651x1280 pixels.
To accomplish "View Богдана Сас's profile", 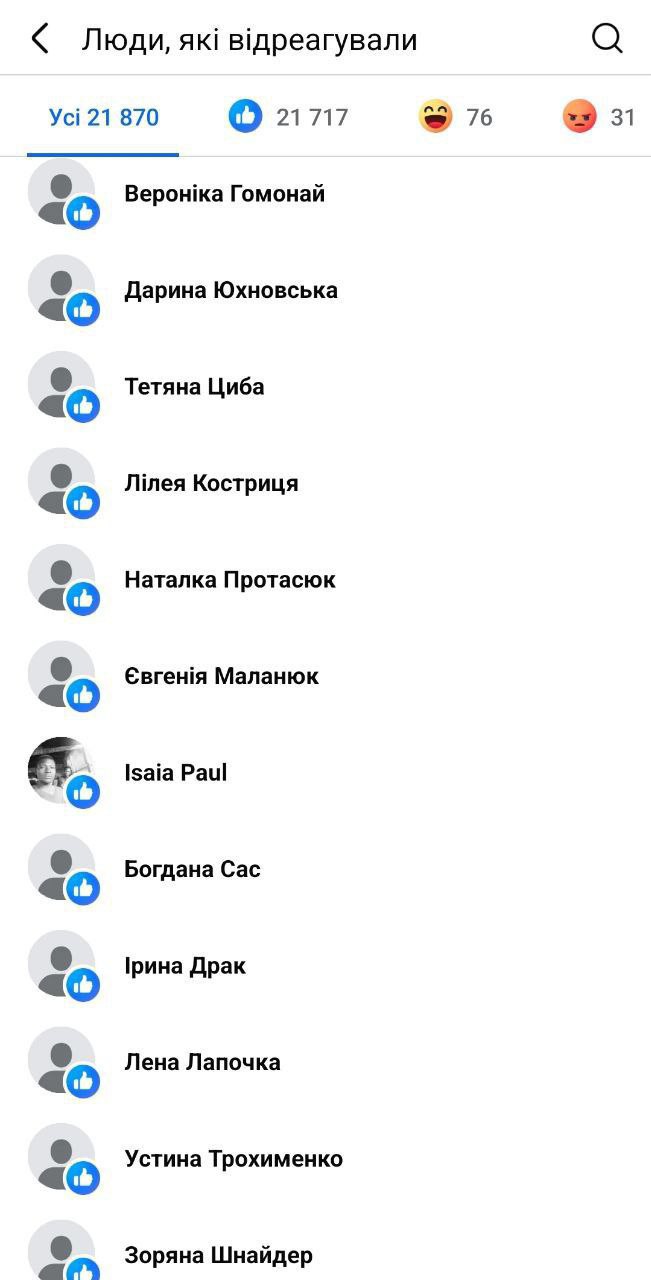I will click(x=325, y=869).
